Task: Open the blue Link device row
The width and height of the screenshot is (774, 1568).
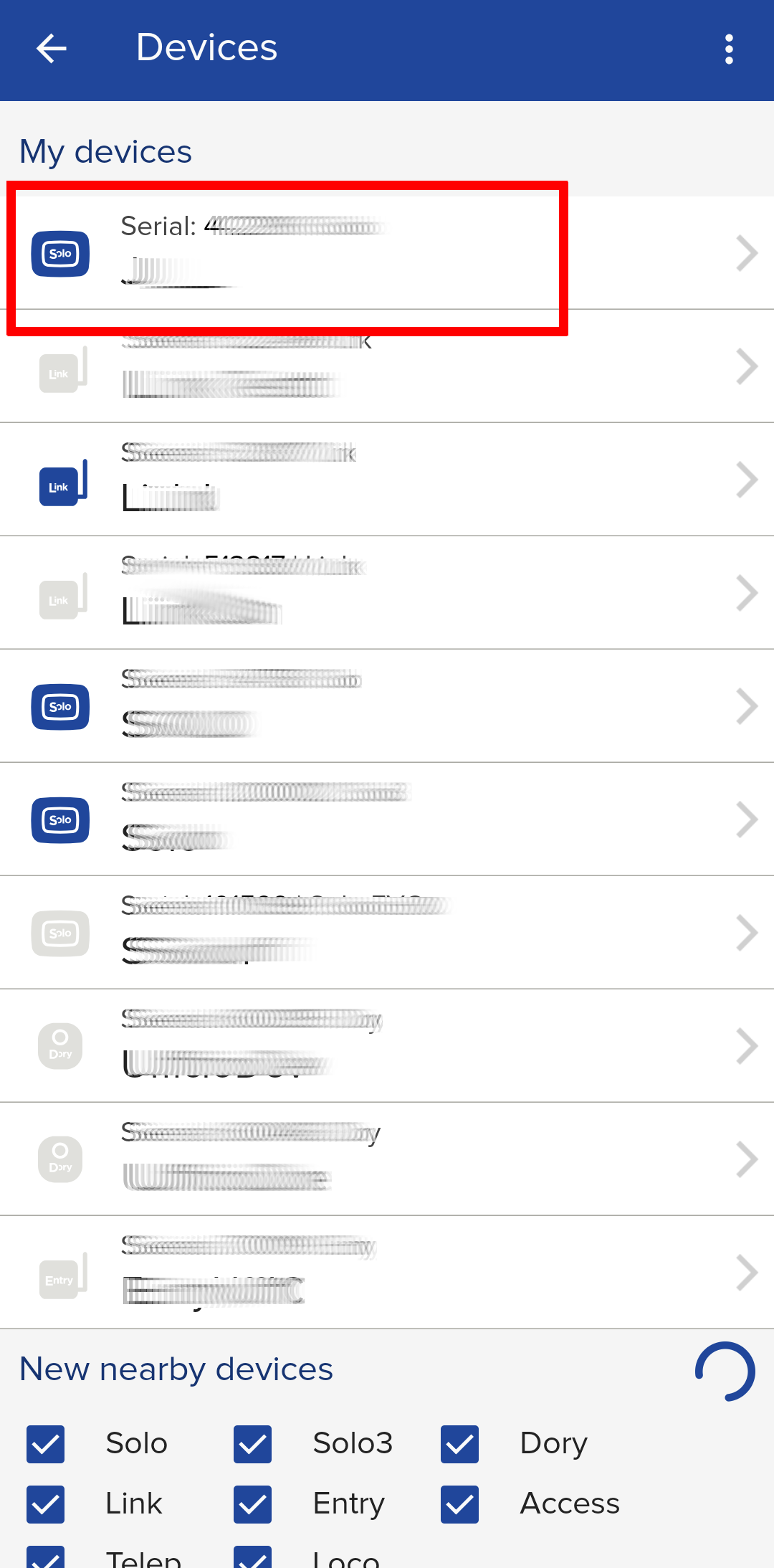Action: pos(387,480)
